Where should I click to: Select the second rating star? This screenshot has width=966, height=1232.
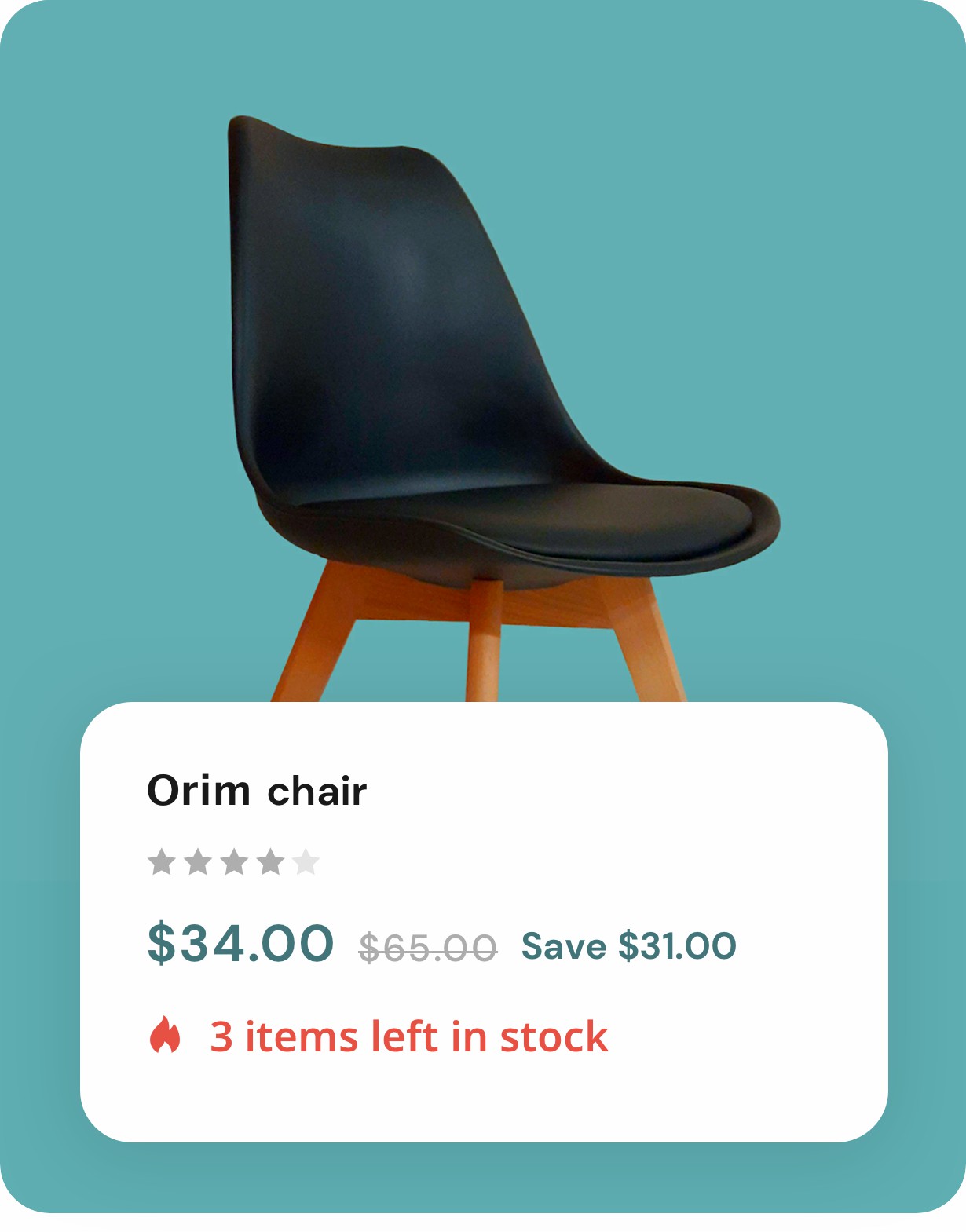point(196,861)
